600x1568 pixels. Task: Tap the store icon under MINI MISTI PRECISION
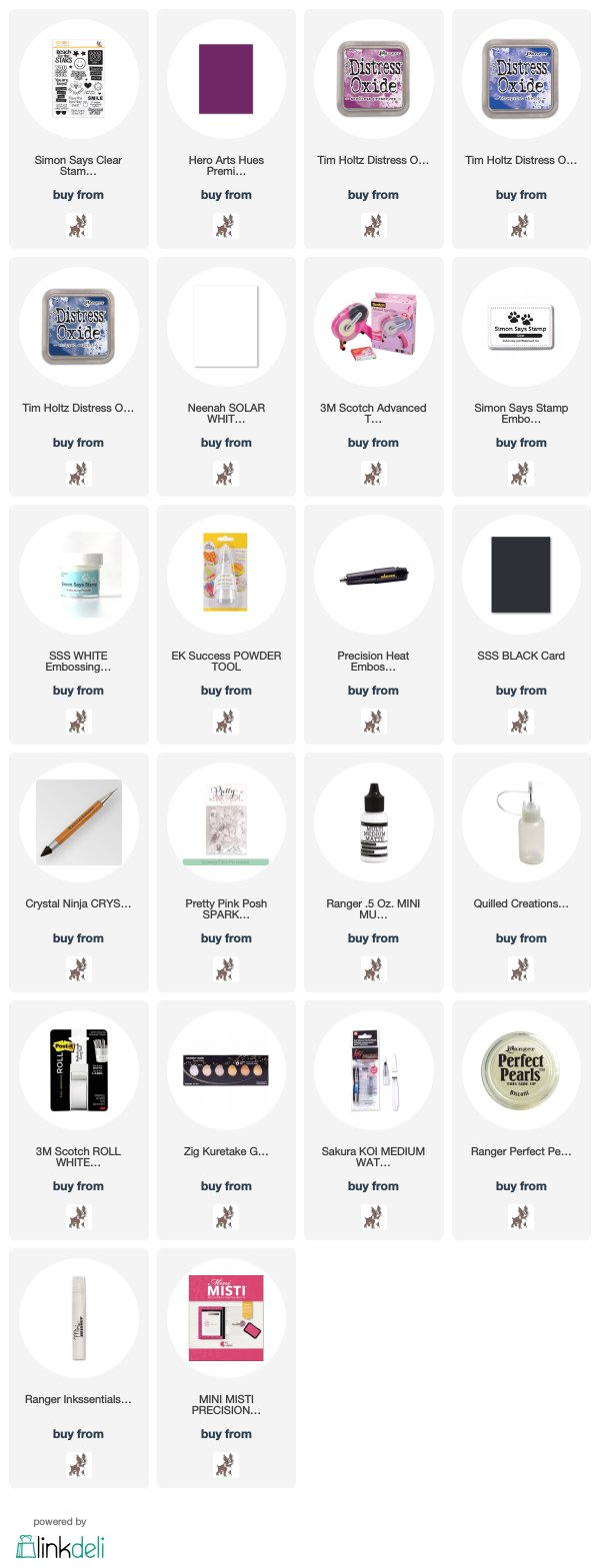pyautogui.click(x=226, y=1465)
